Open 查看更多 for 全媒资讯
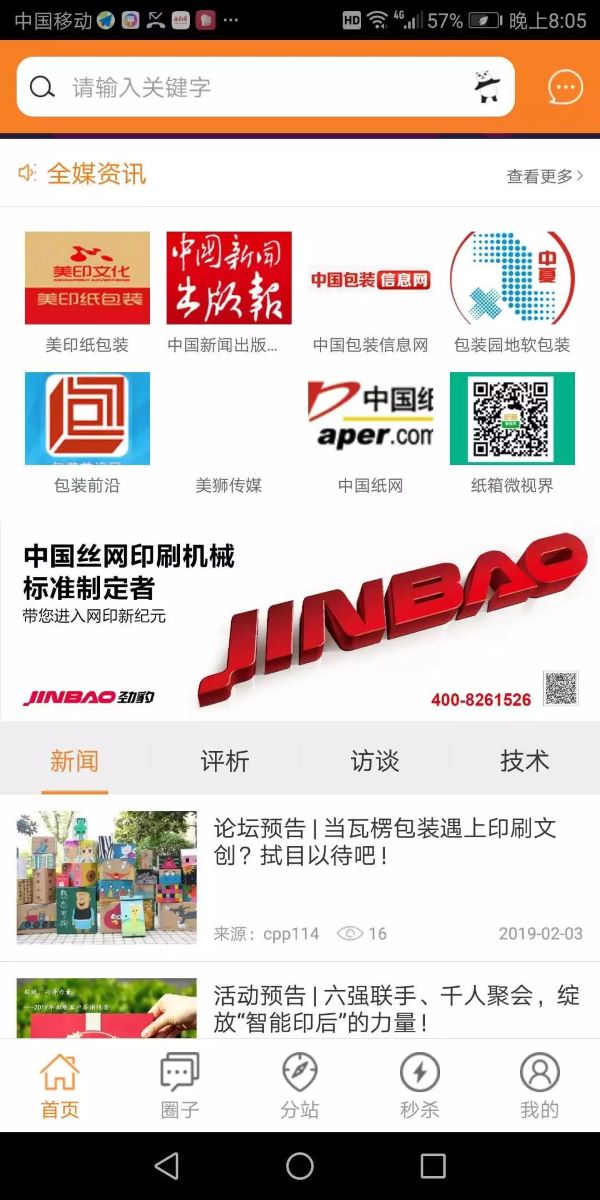 point(544,176)
